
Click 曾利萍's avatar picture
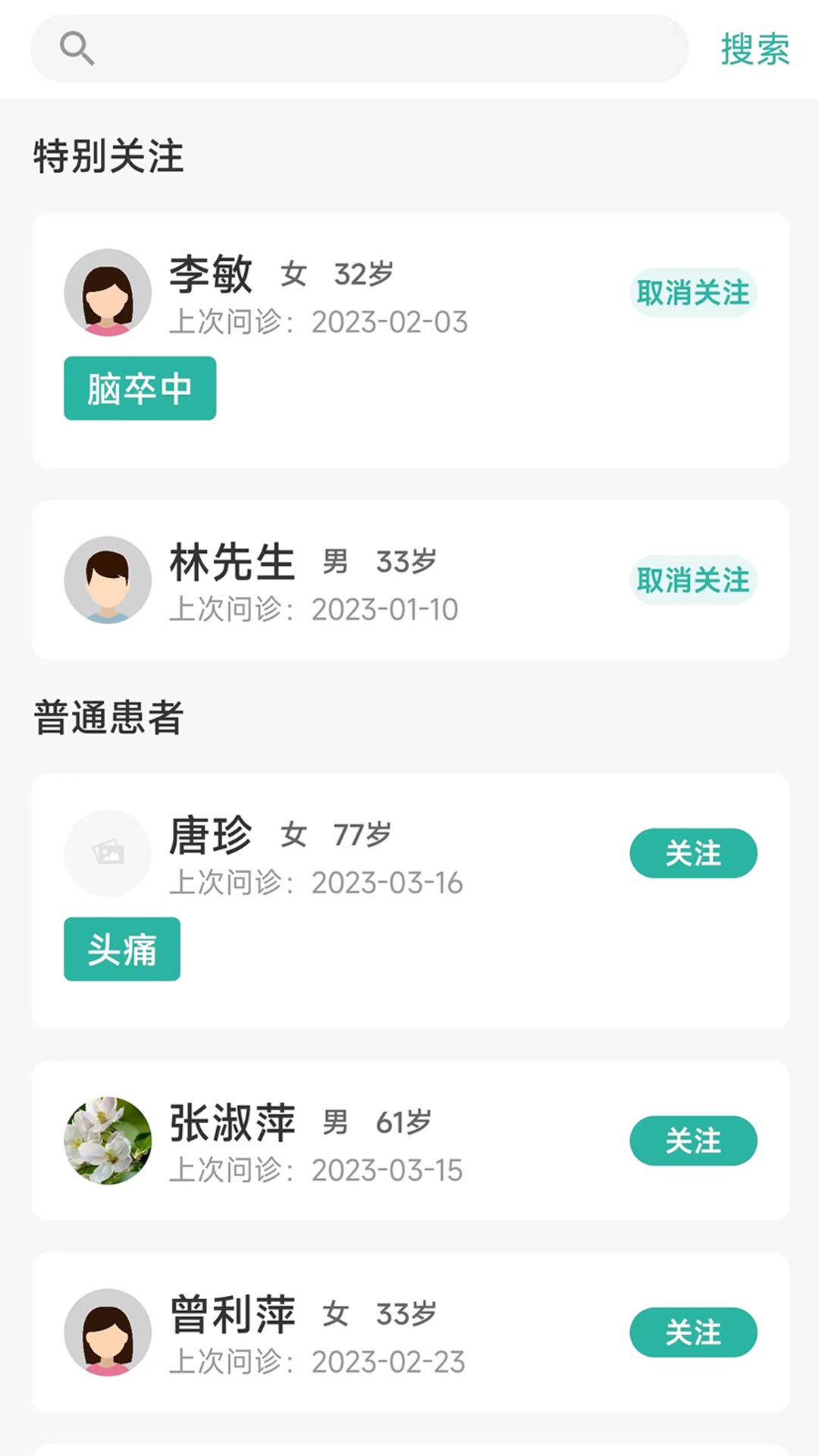(107, 1332)
